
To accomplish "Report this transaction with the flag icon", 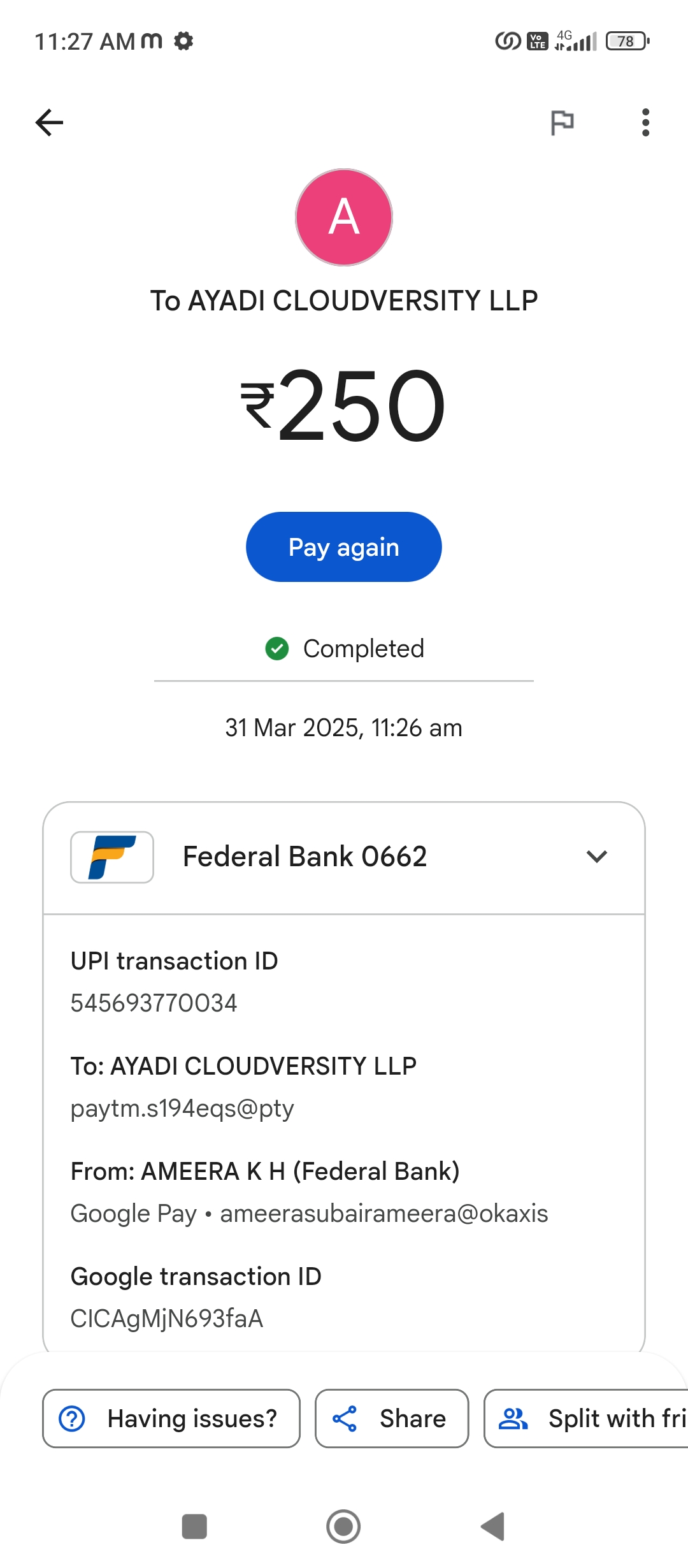I will (562, 122).
